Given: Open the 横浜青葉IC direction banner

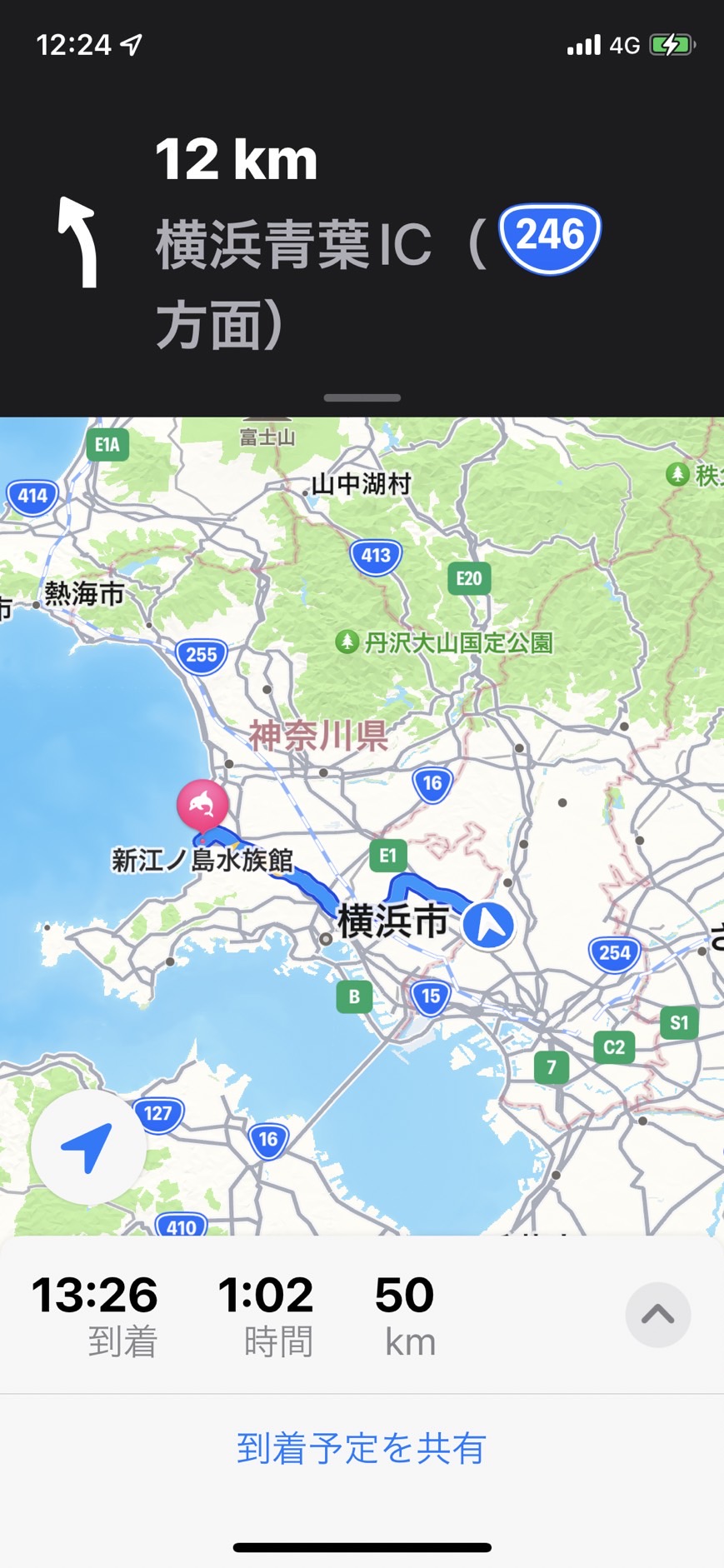Looking at the screenshot, I should click(x=362, y=242).
